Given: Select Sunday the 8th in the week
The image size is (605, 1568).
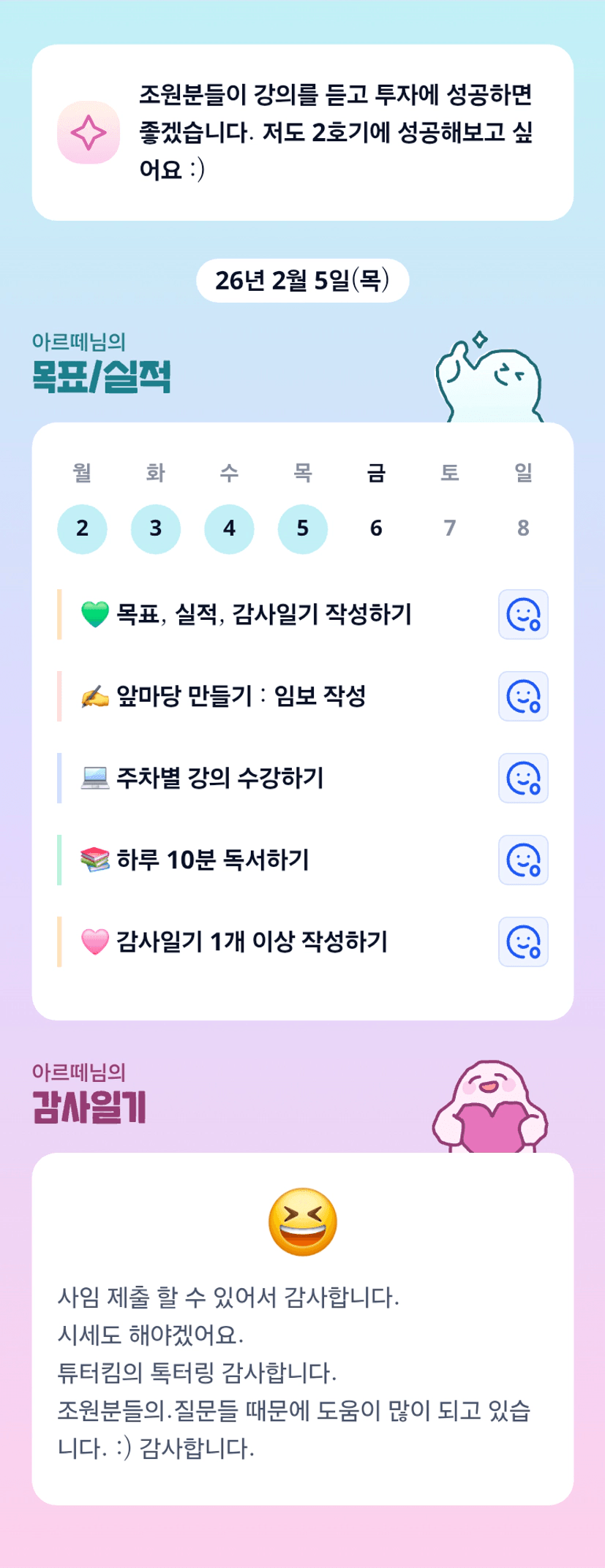Looking at the screenshot, I should 523,529.
